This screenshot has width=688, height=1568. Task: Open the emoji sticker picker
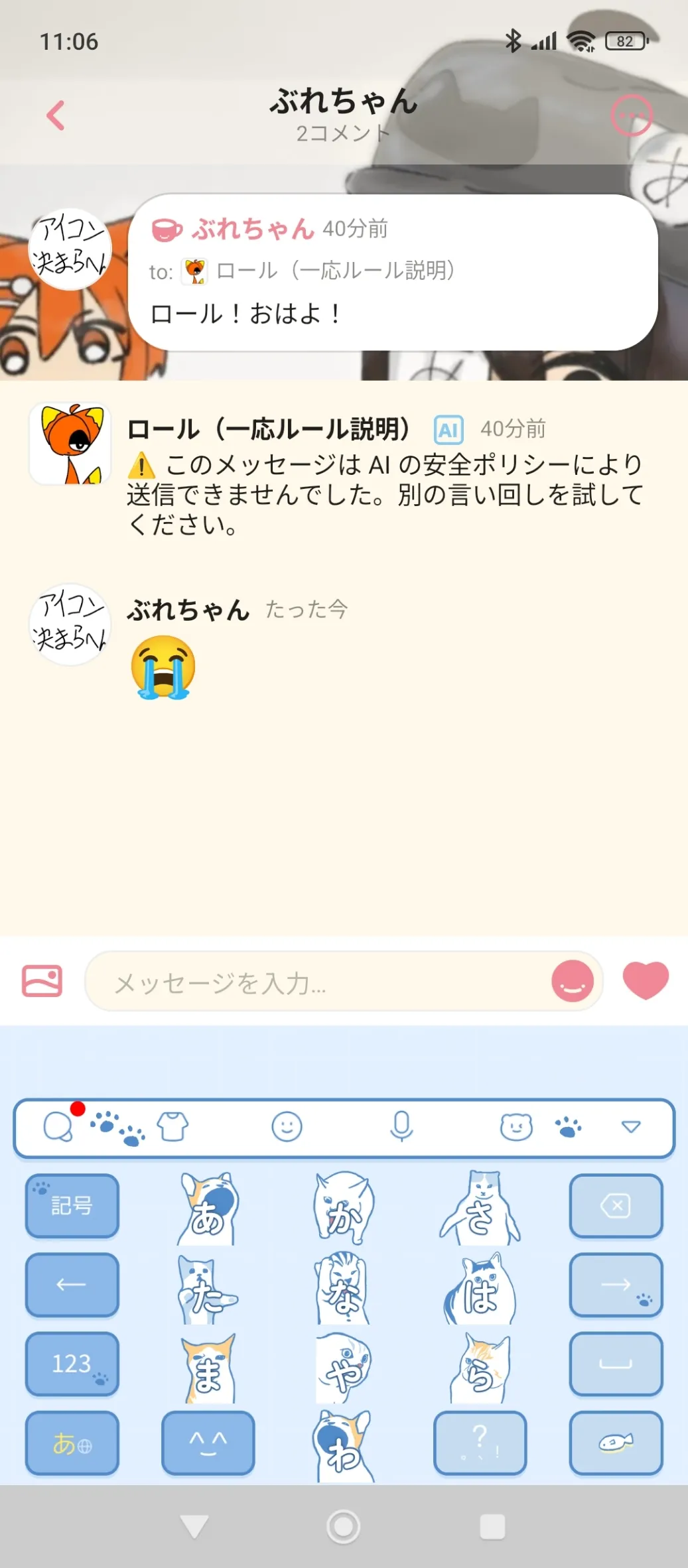coord(572,981)
